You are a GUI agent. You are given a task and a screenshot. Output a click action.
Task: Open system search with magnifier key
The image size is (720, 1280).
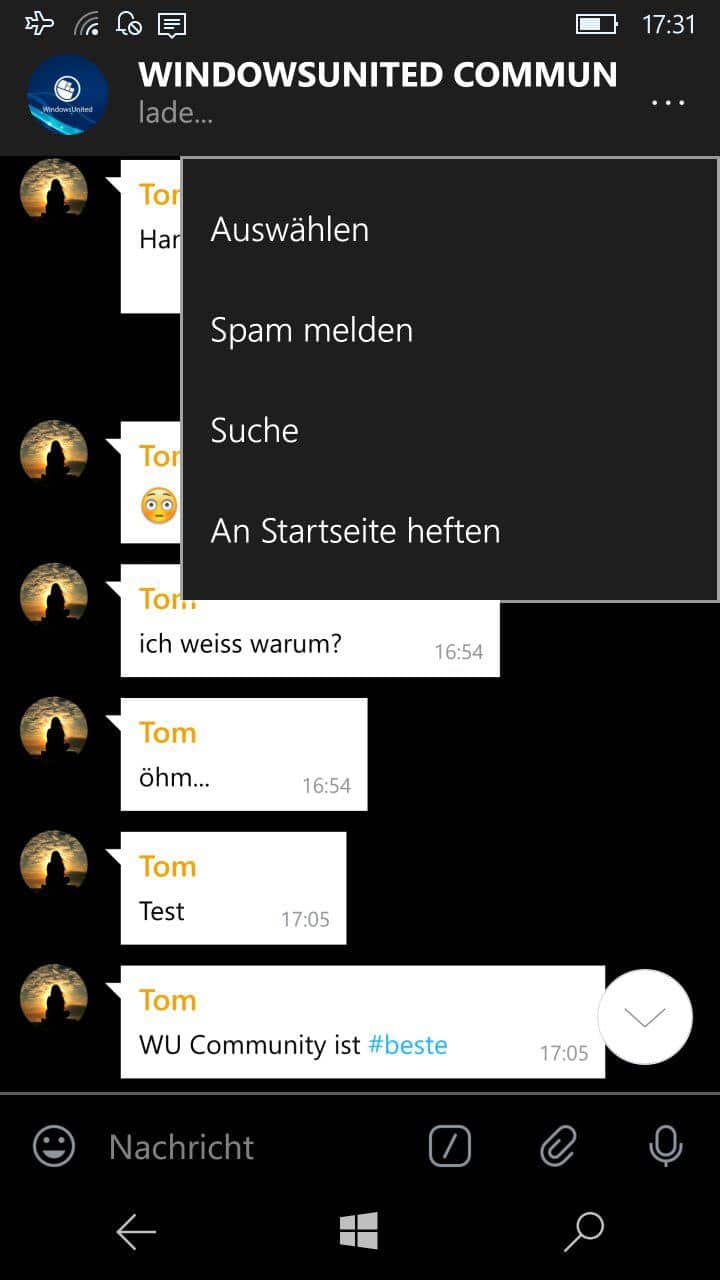click(x=584, y=1232)
